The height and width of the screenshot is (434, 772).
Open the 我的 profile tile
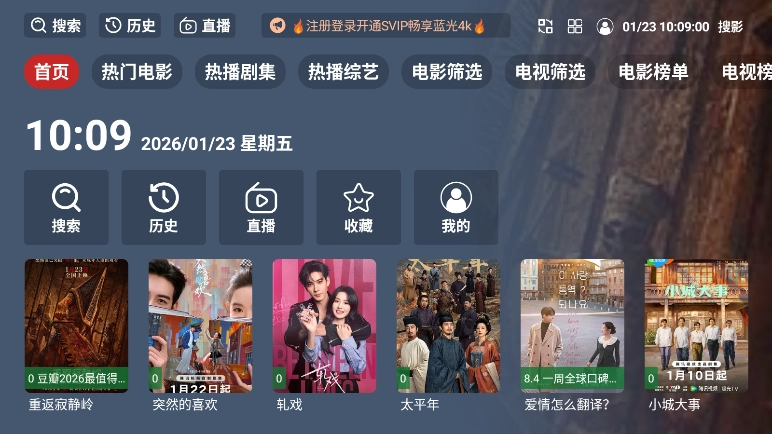(x=456, y=207)
